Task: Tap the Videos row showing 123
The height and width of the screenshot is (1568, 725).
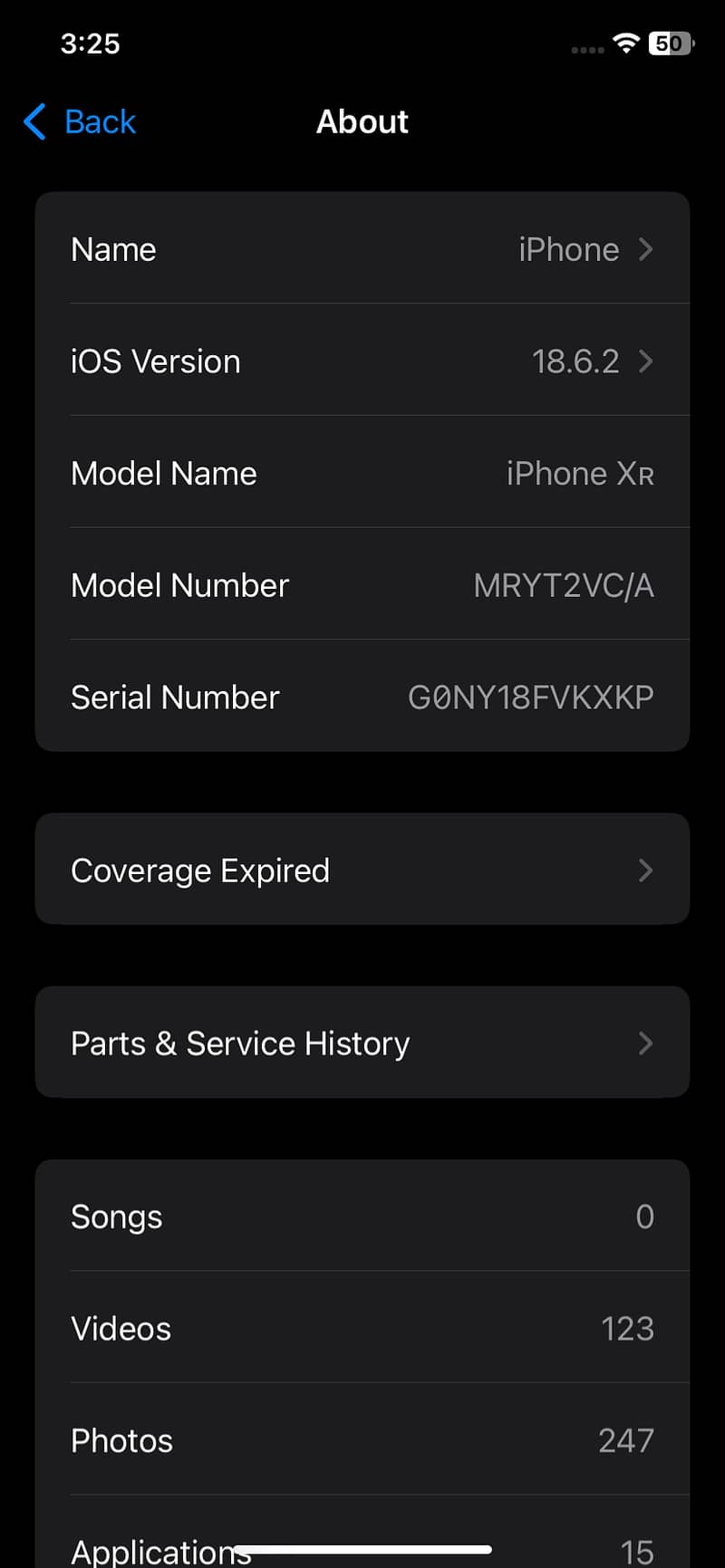Action: [x=362, y=1328]
